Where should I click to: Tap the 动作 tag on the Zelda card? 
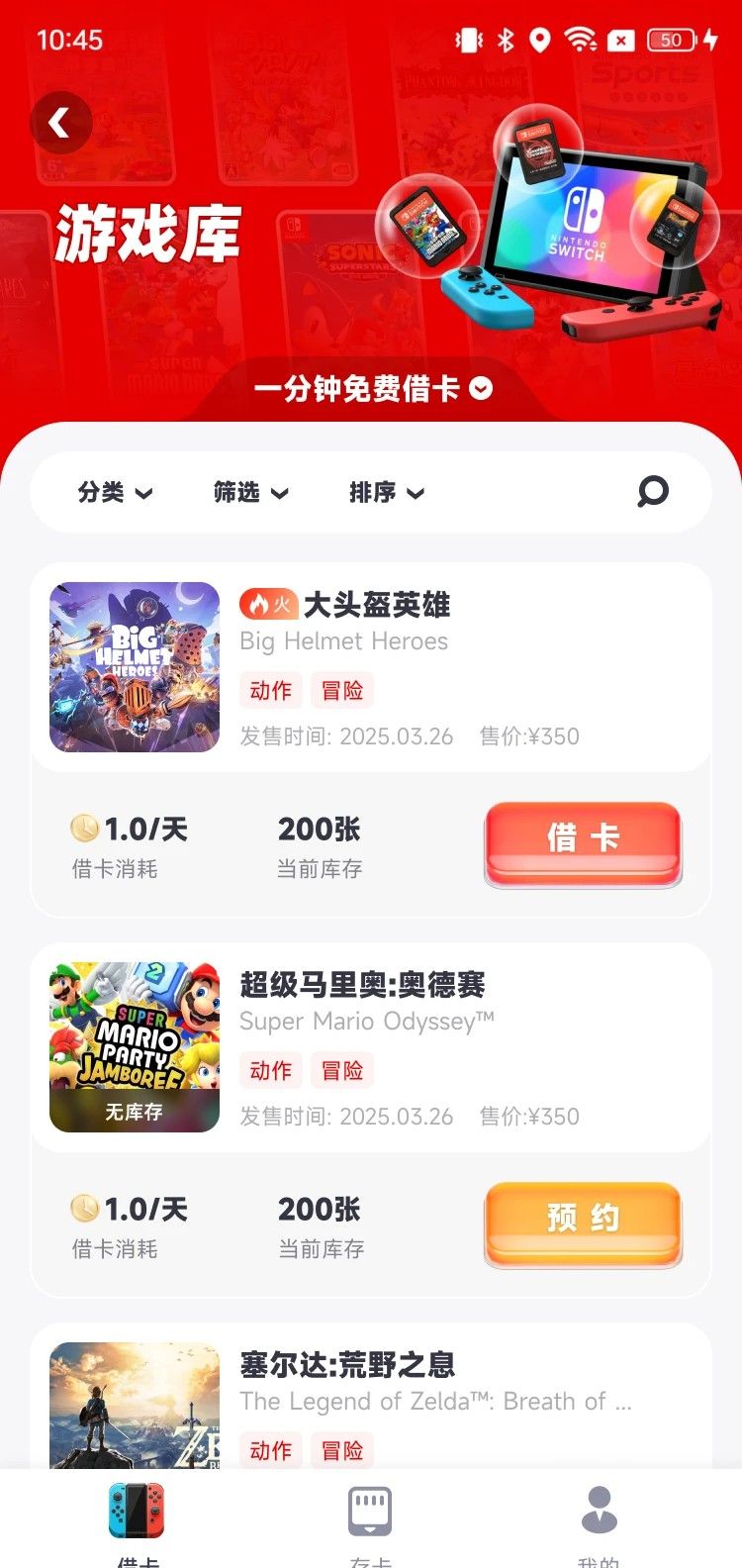click(x=270, y=1450)
